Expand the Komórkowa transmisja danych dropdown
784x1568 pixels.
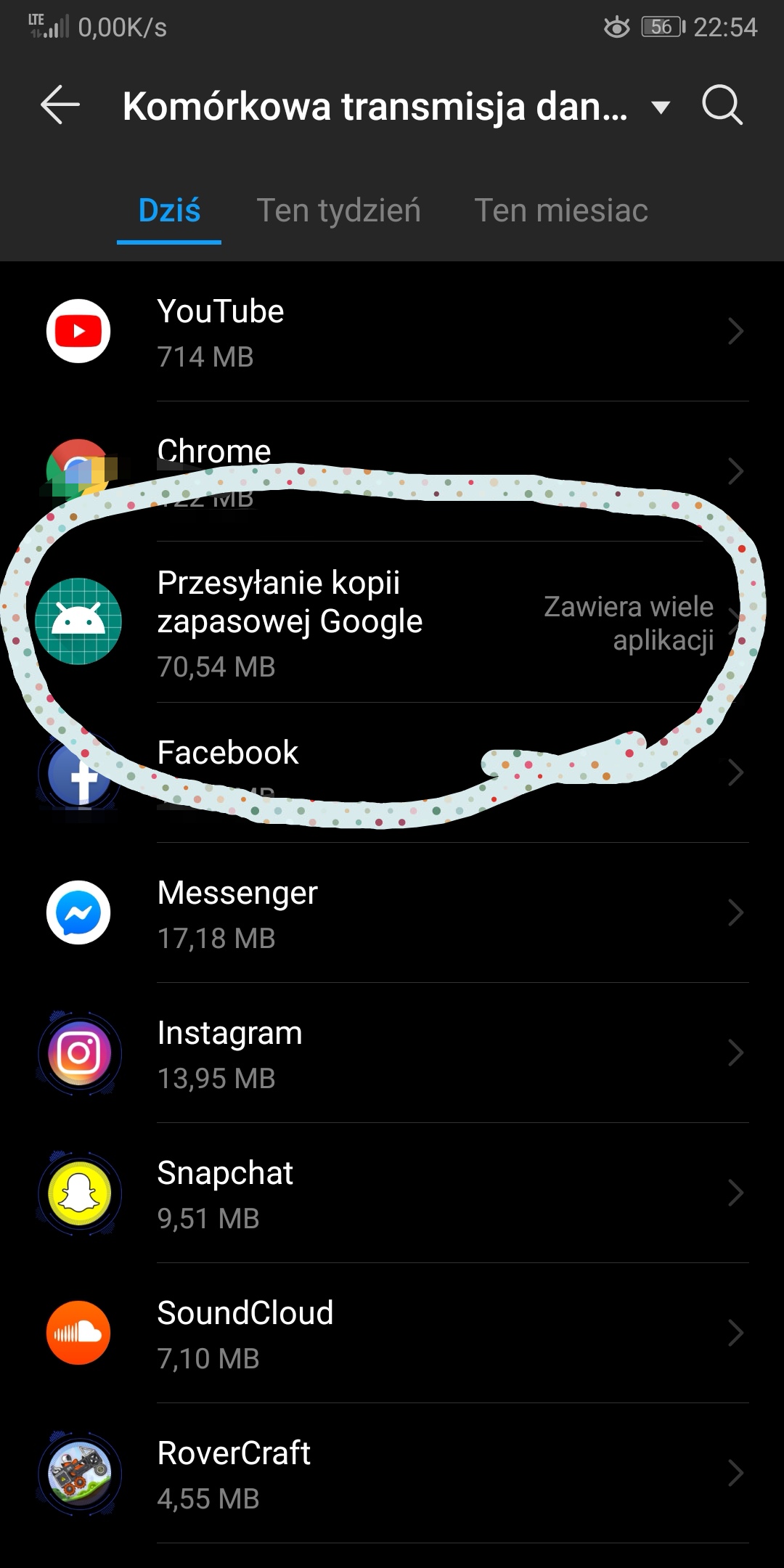coord(661,108)
